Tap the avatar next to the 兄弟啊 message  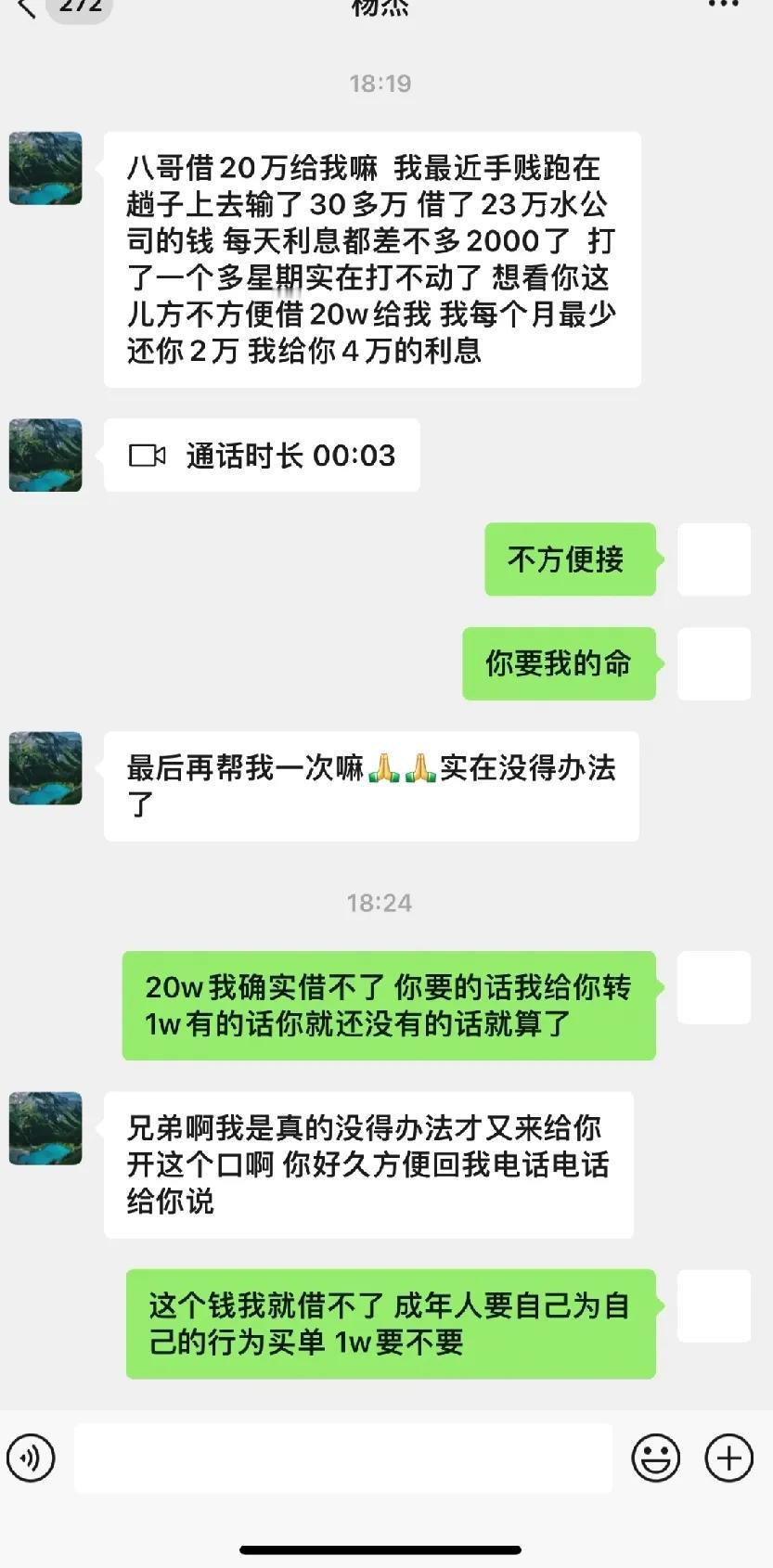click(x=45, y=1128)
